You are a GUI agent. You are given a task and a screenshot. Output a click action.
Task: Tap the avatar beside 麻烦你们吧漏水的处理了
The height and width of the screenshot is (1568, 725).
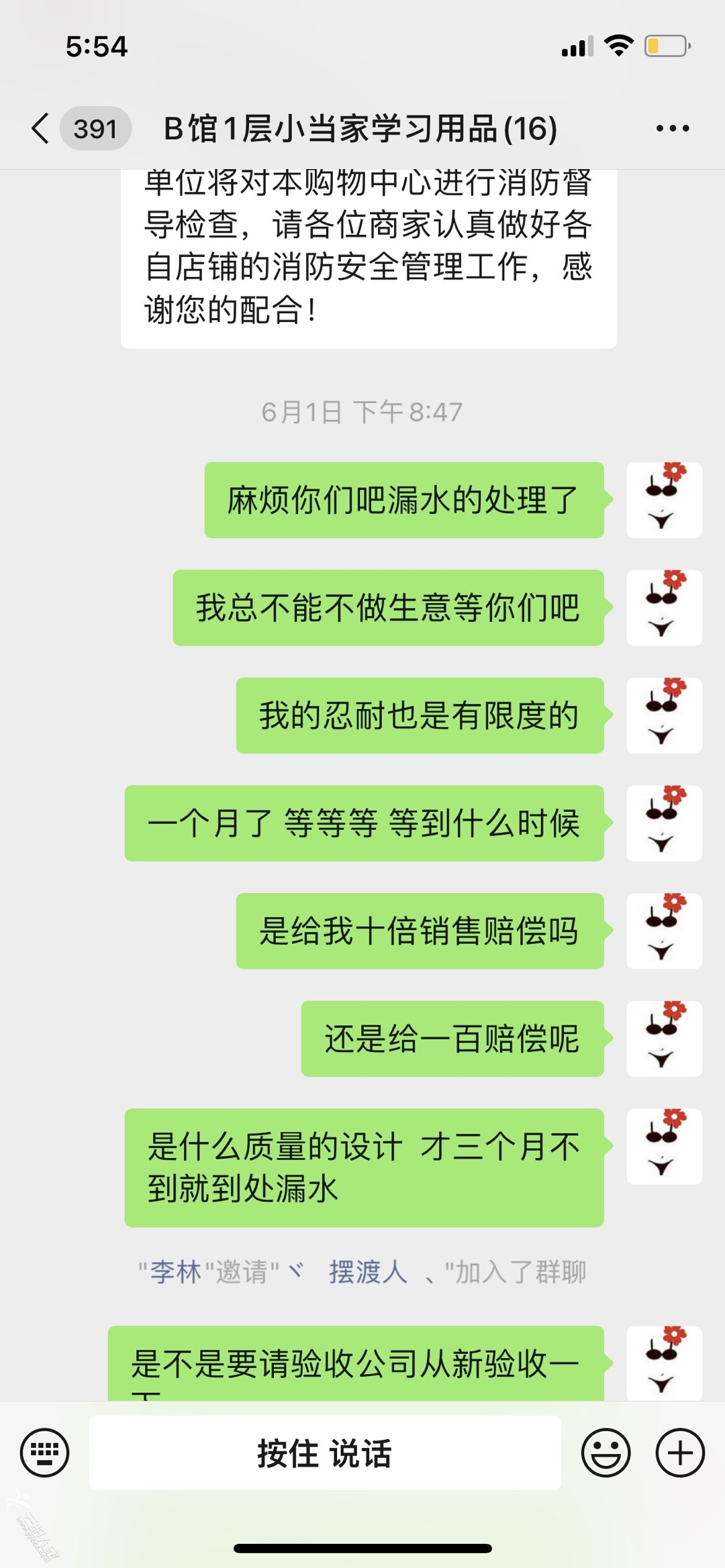click(664, 500)
